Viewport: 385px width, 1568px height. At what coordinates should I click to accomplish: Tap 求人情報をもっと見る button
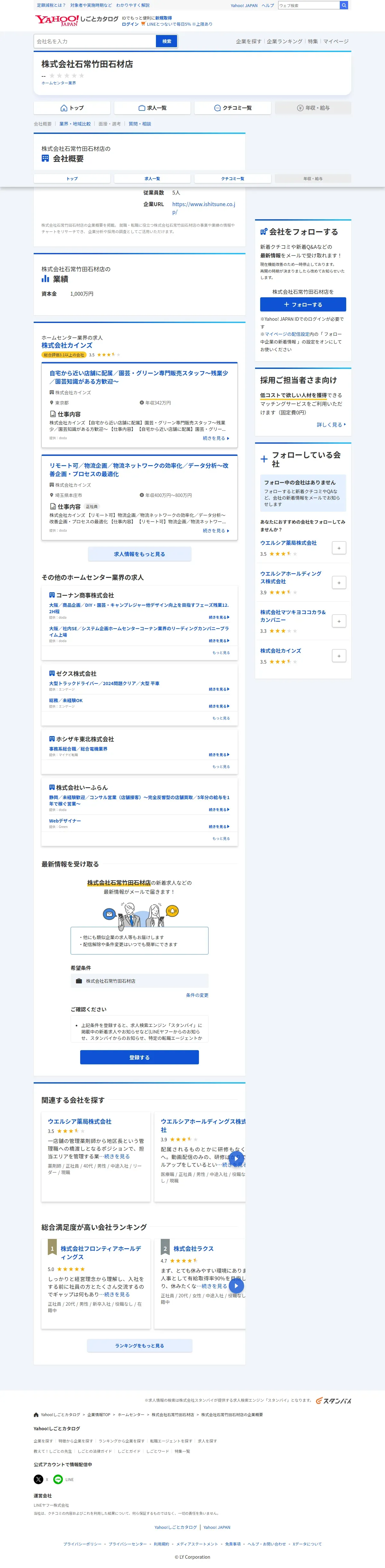click(139, 554)
